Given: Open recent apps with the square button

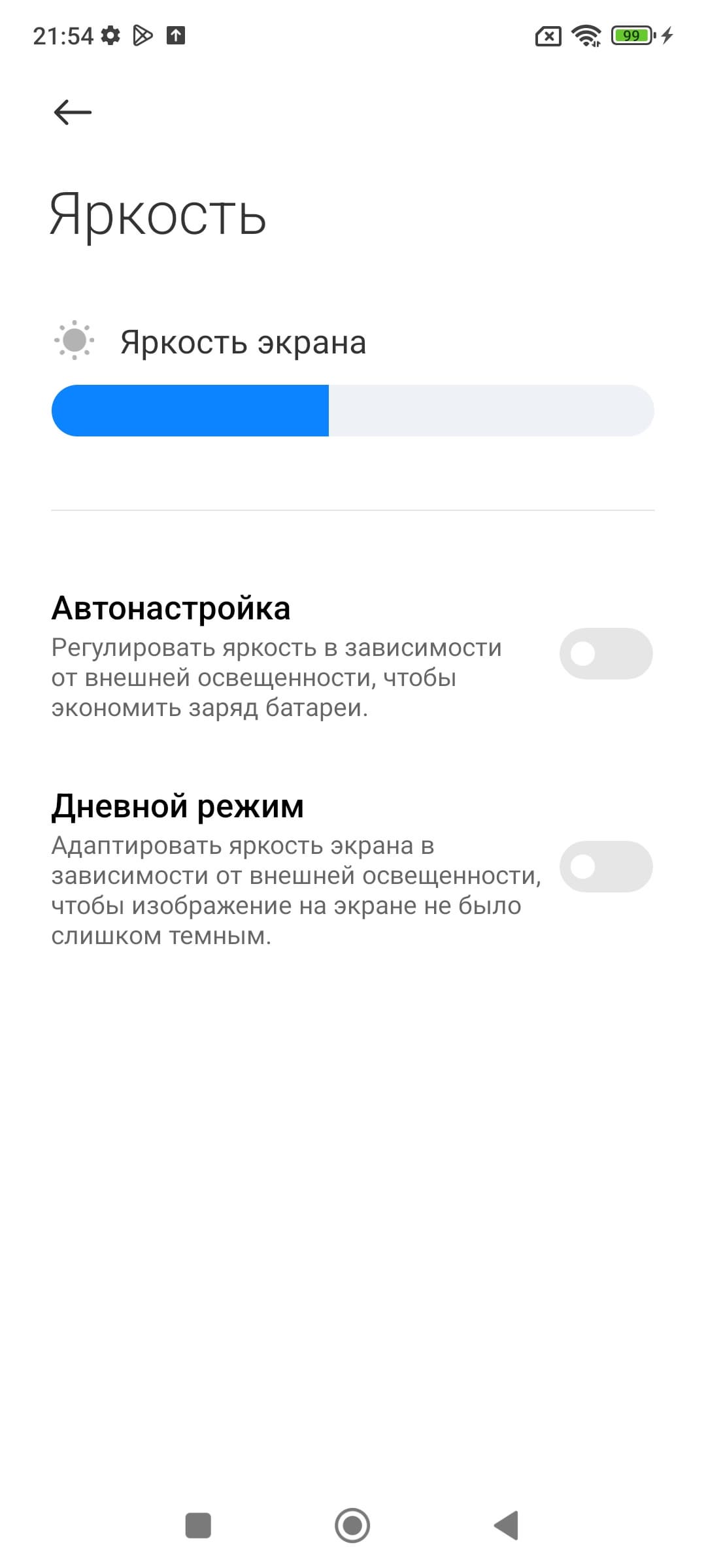Looking at the screenshot, I should click(x=198, y=1526).
